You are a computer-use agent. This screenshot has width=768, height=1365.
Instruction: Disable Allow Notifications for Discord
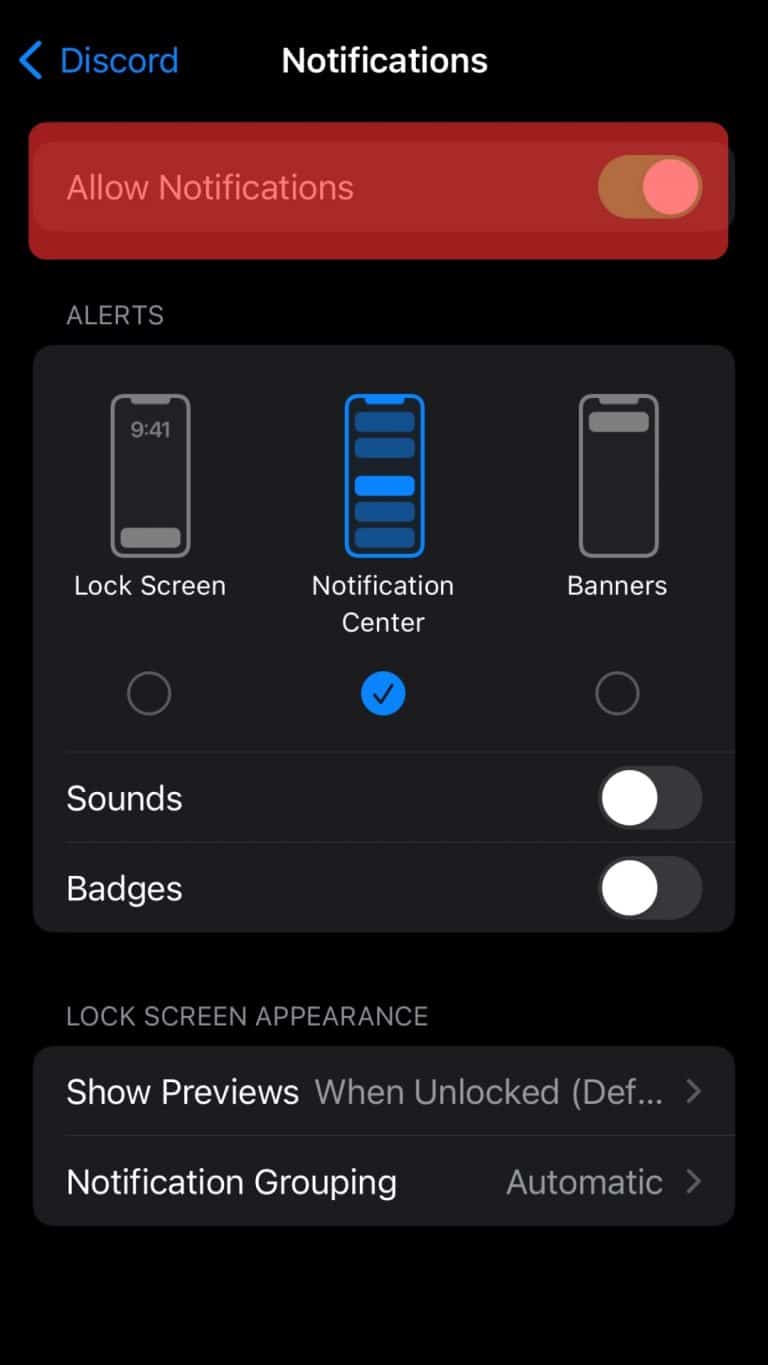pos(649,186)
